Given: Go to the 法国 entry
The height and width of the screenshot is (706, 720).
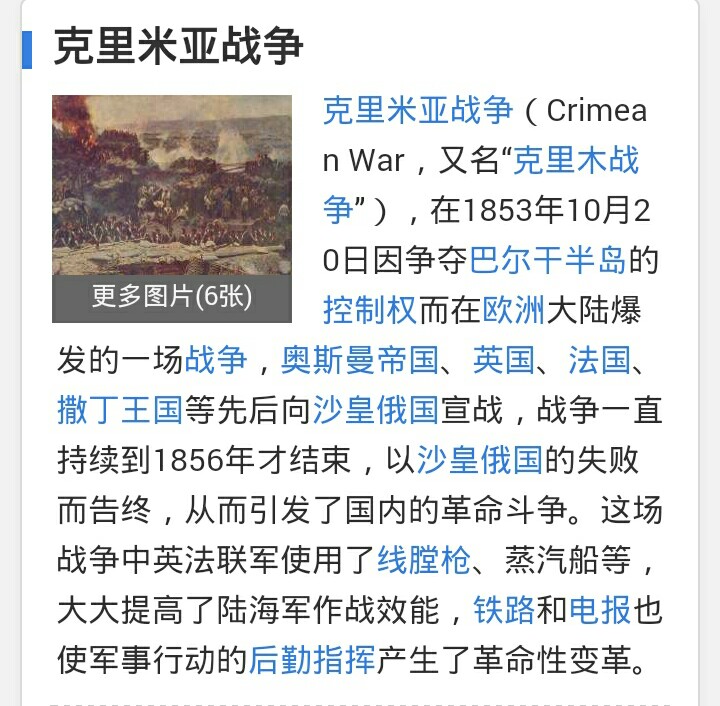Looking at the screenshot, I should tap(599, 360).
